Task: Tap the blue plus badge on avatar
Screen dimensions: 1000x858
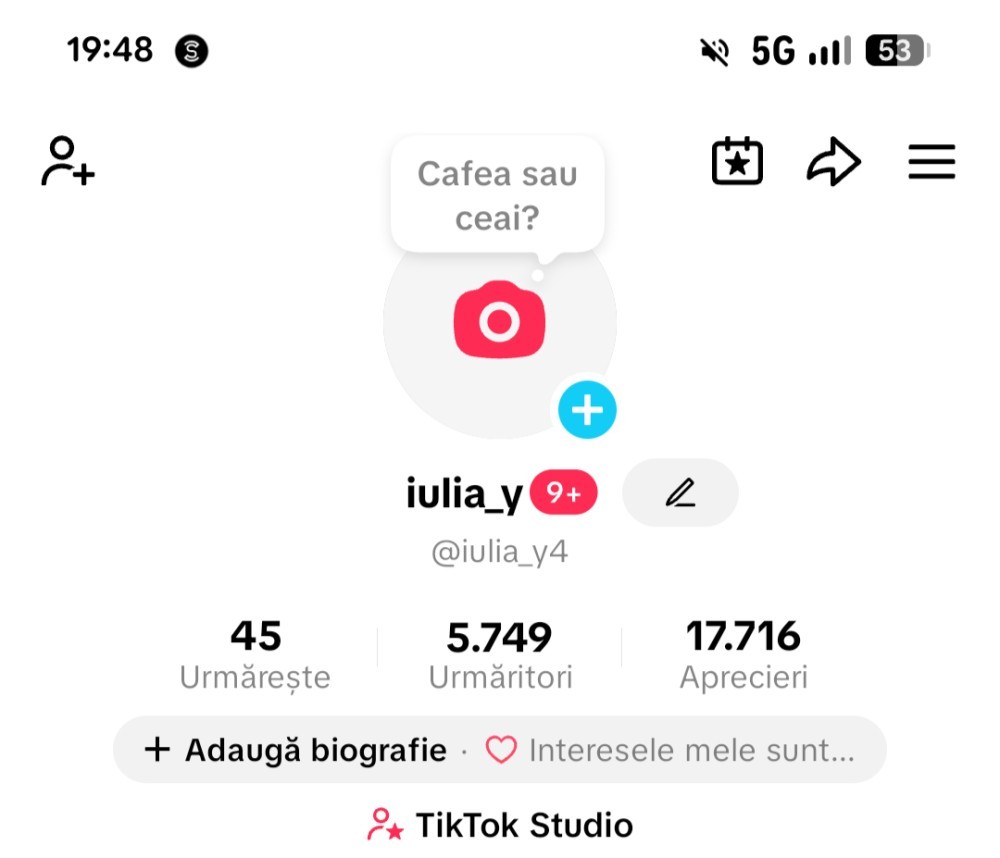Action: 587,410
